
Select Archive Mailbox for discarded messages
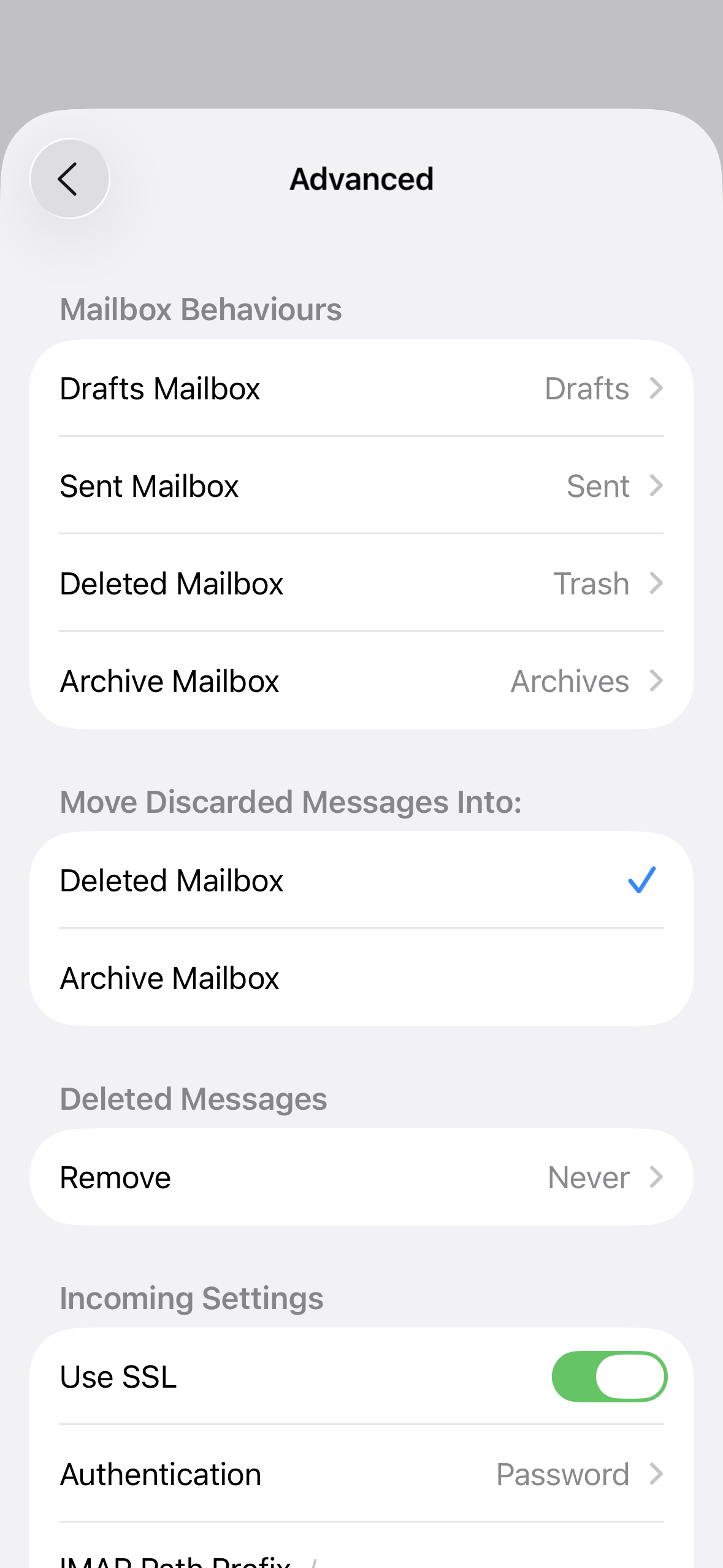361,978
